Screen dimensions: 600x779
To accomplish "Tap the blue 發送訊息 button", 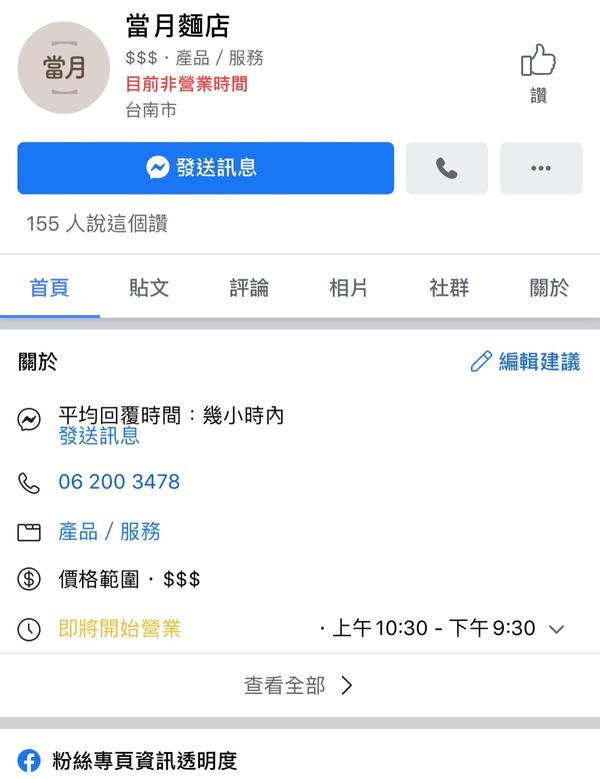I will (x=205, y=168).
